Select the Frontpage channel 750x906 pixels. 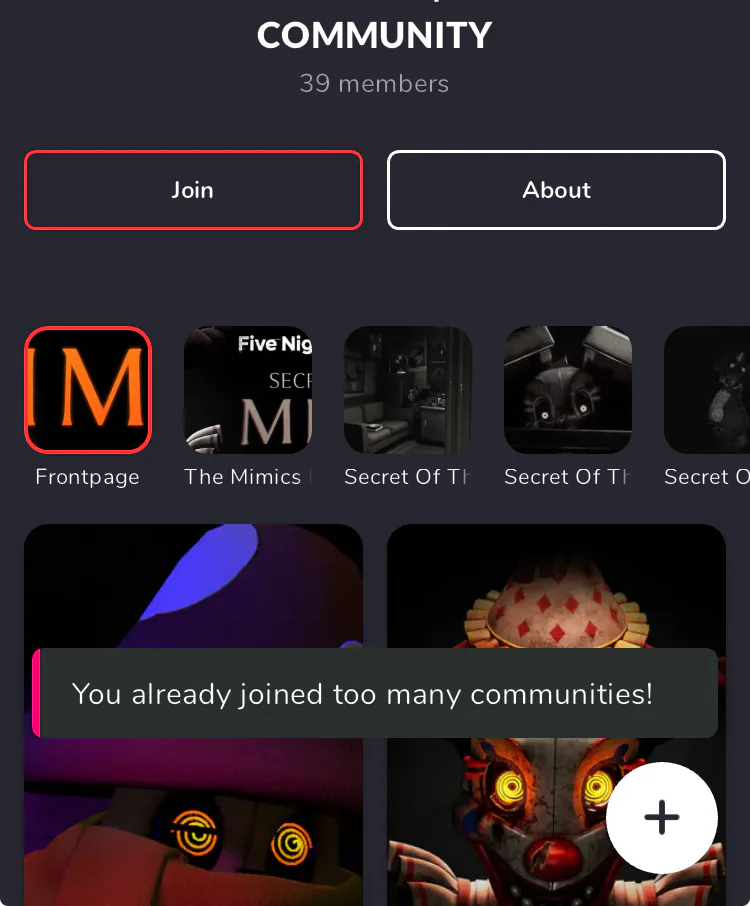tap(88, 391)
